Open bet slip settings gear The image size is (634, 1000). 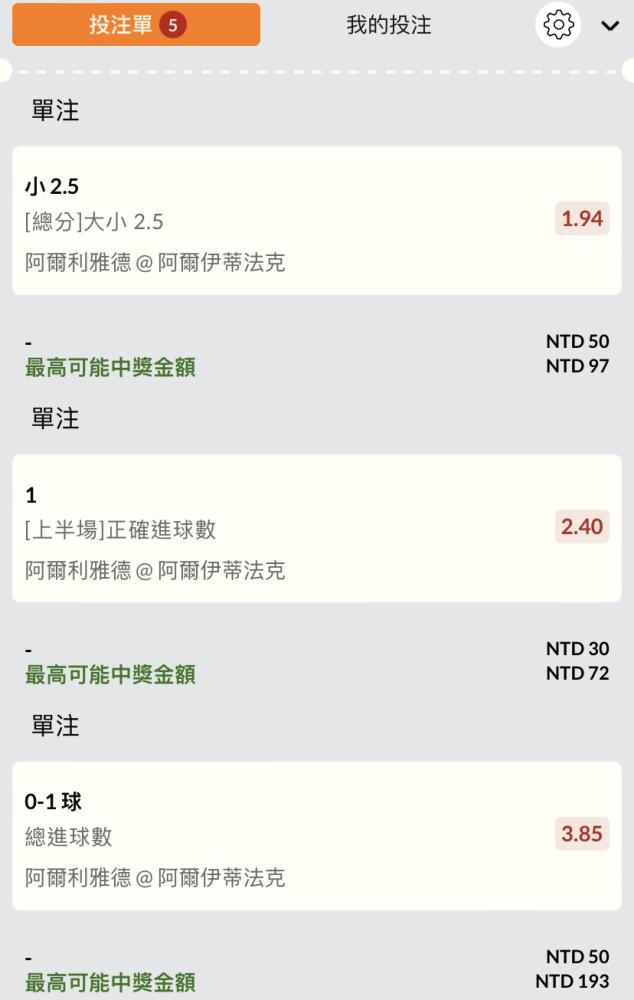[x=558, y=25]
